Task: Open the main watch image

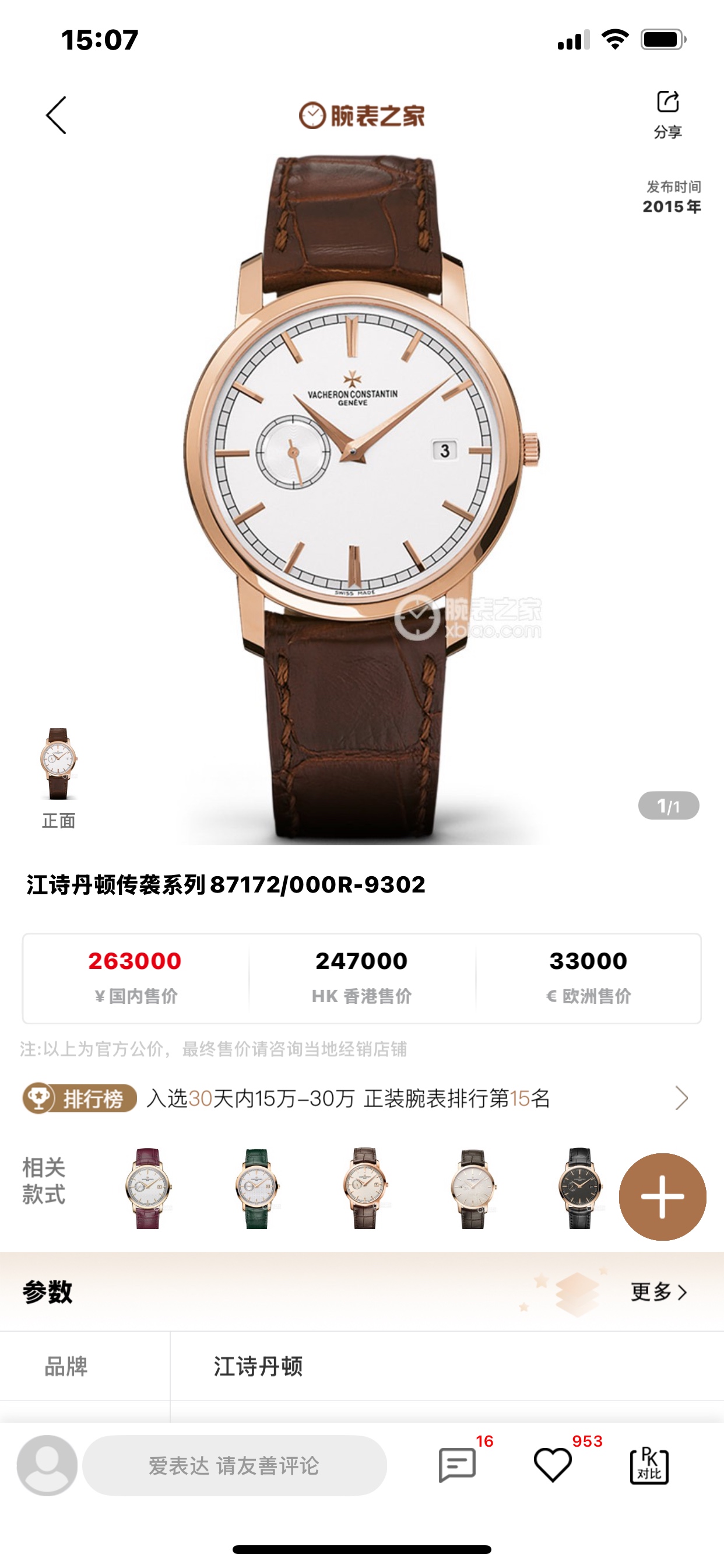Action: point(361,487)
